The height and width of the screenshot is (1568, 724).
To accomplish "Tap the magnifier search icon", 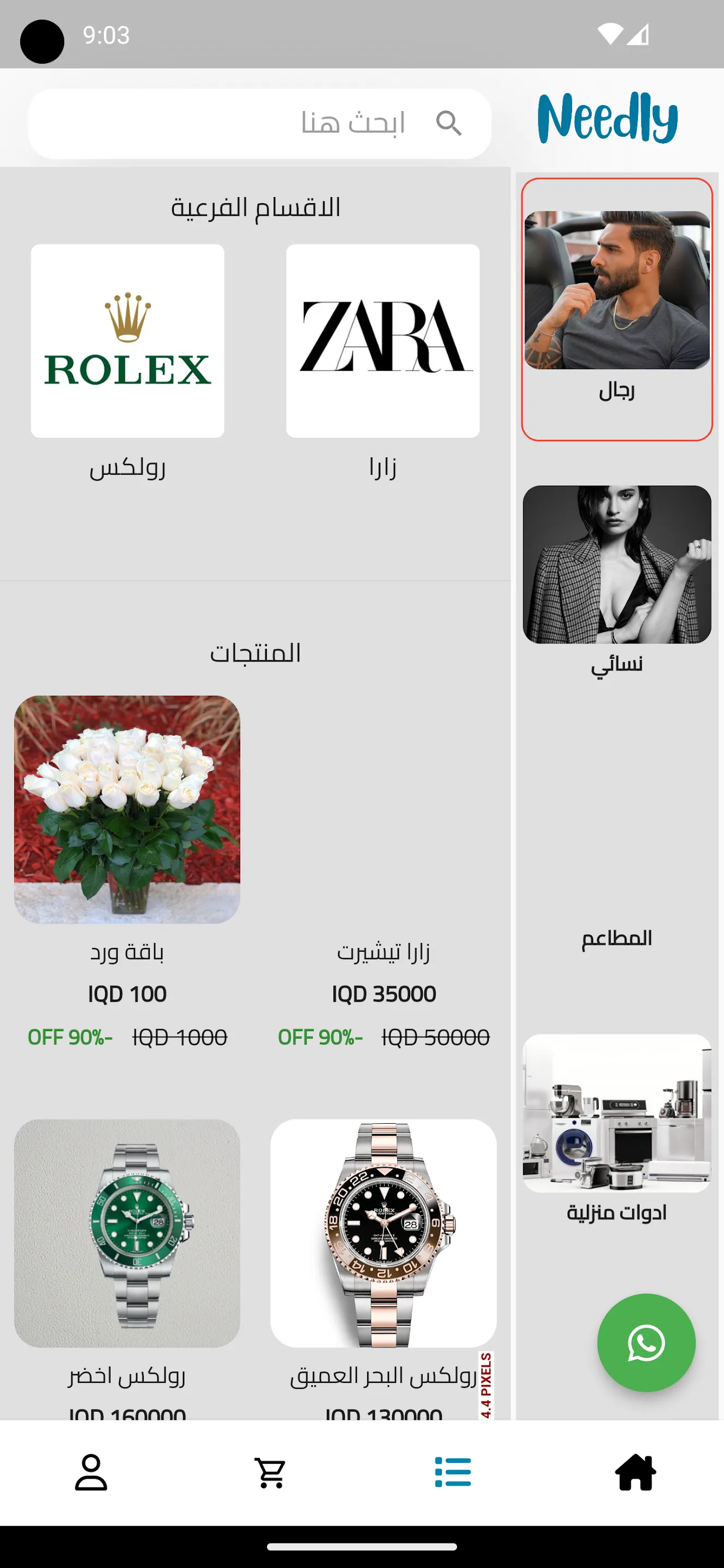I will [450, 124].
